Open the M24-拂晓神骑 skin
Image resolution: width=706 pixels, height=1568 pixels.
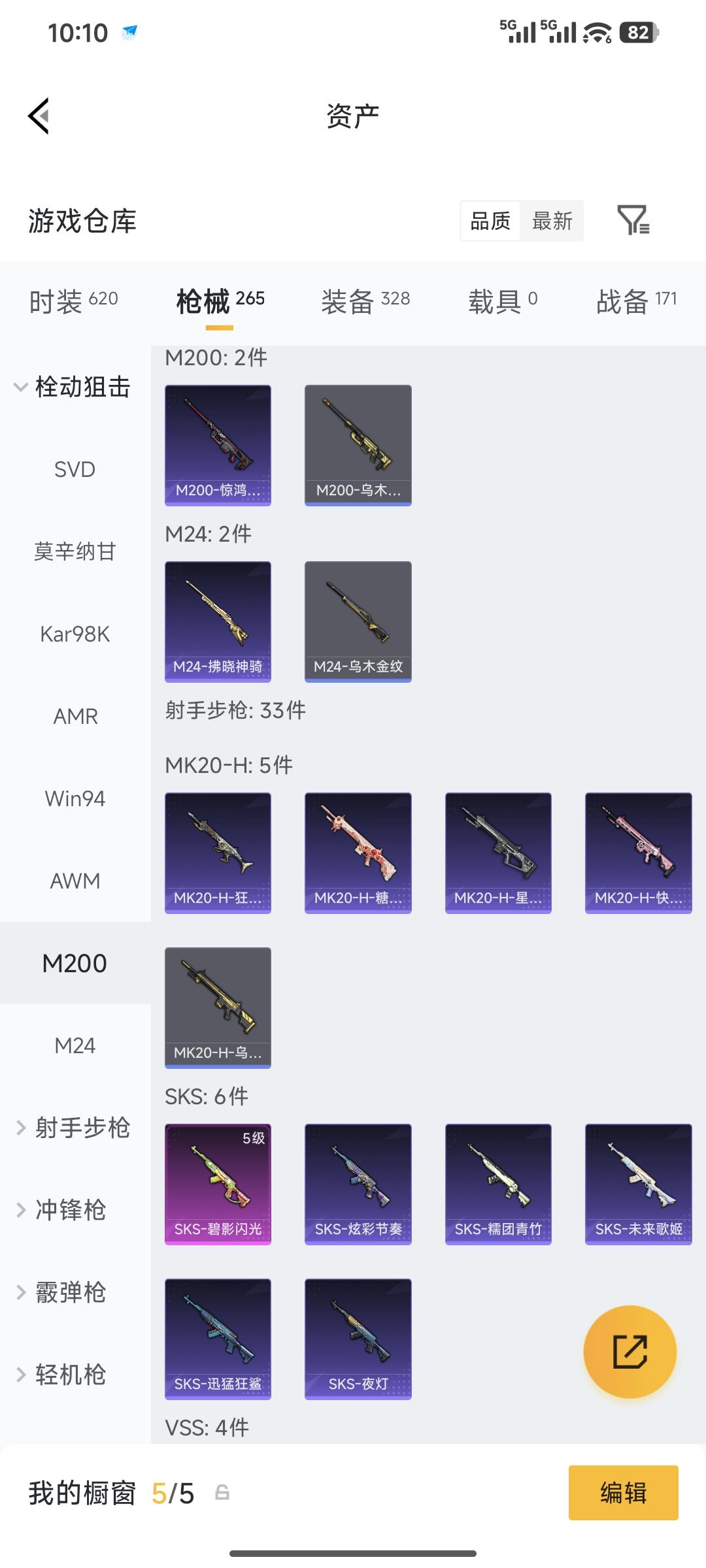[x=218, y=621]
